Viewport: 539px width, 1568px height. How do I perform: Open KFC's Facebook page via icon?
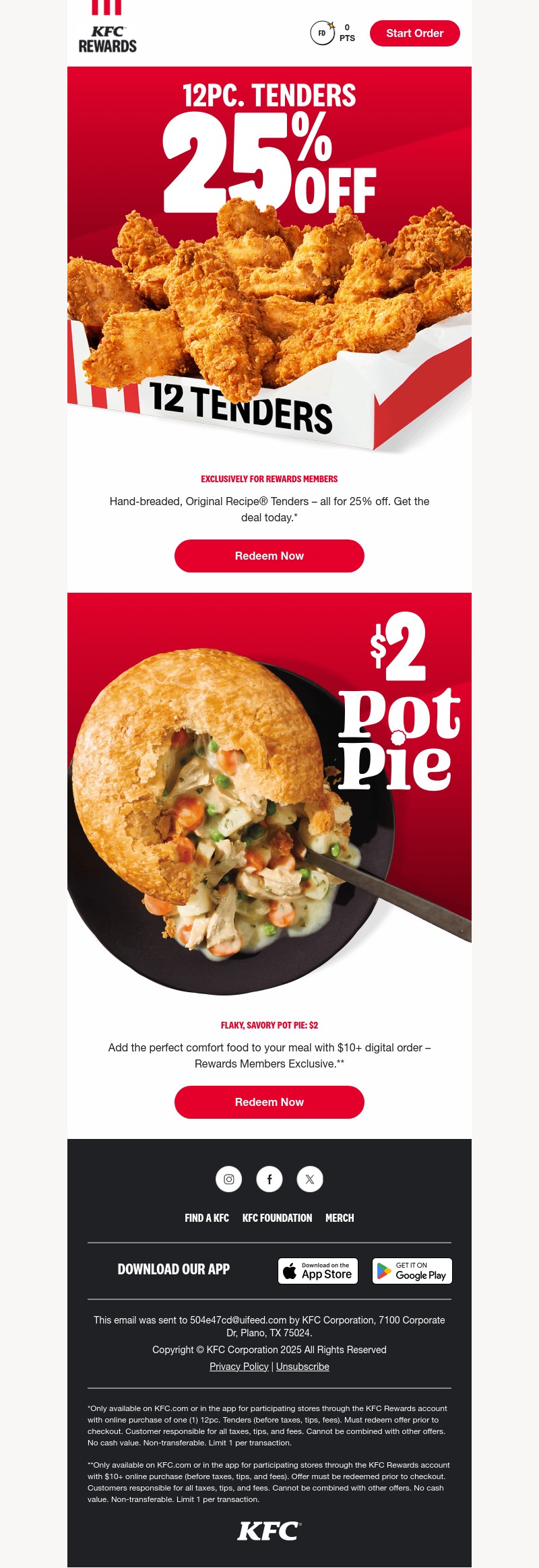point(269,1179)
